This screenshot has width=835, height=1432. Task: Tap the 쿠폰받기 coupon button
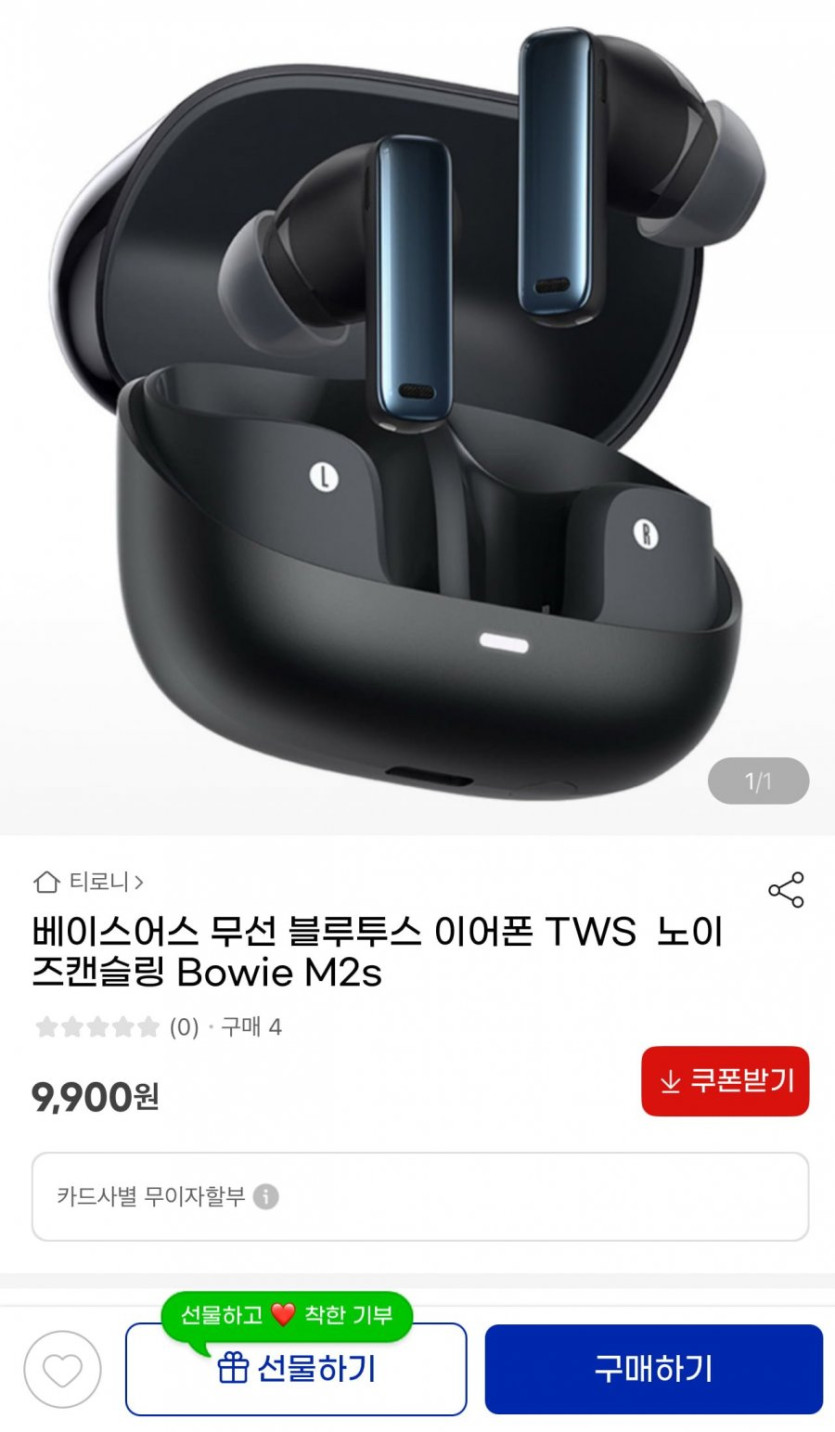(725, 1081)
